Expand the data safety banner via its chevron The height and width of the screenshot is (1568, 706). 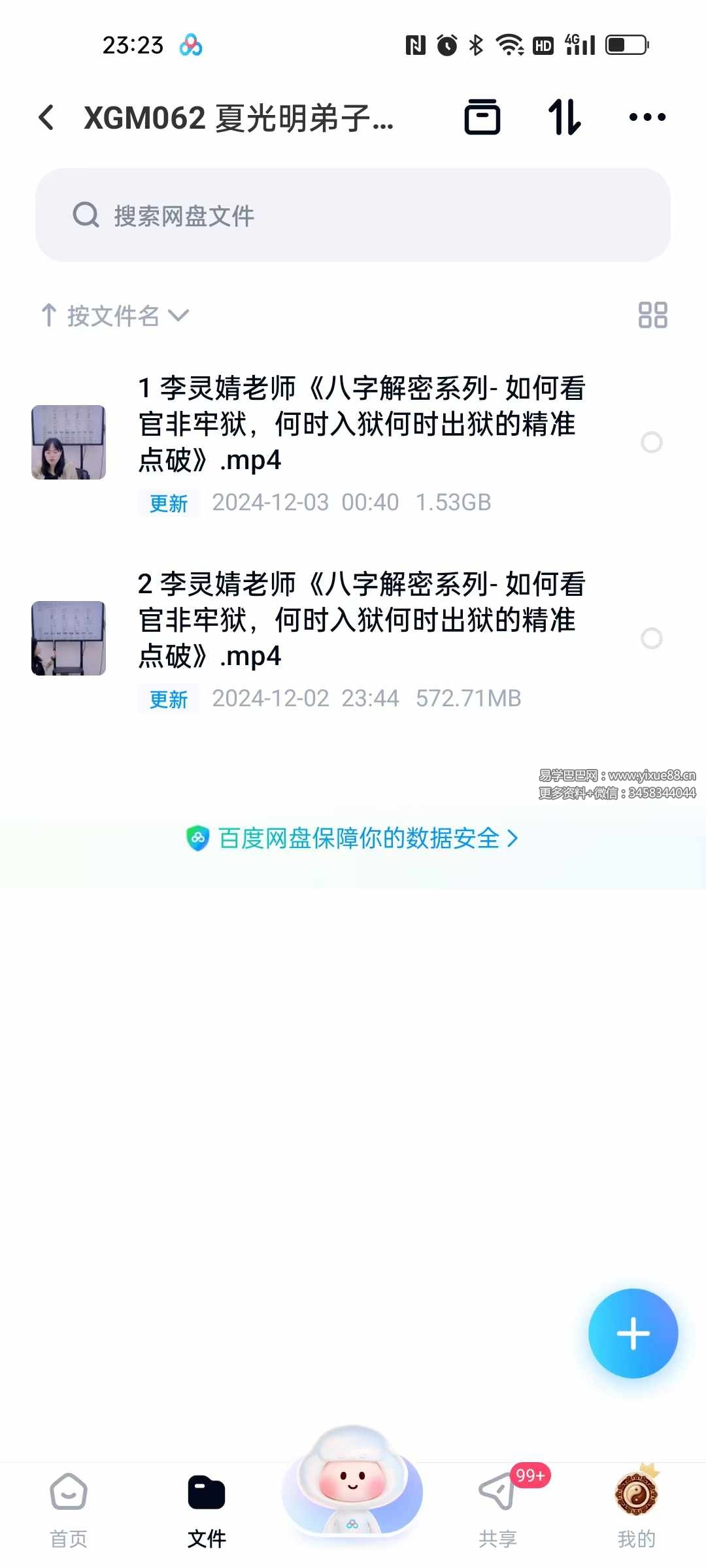pos(514,838)
